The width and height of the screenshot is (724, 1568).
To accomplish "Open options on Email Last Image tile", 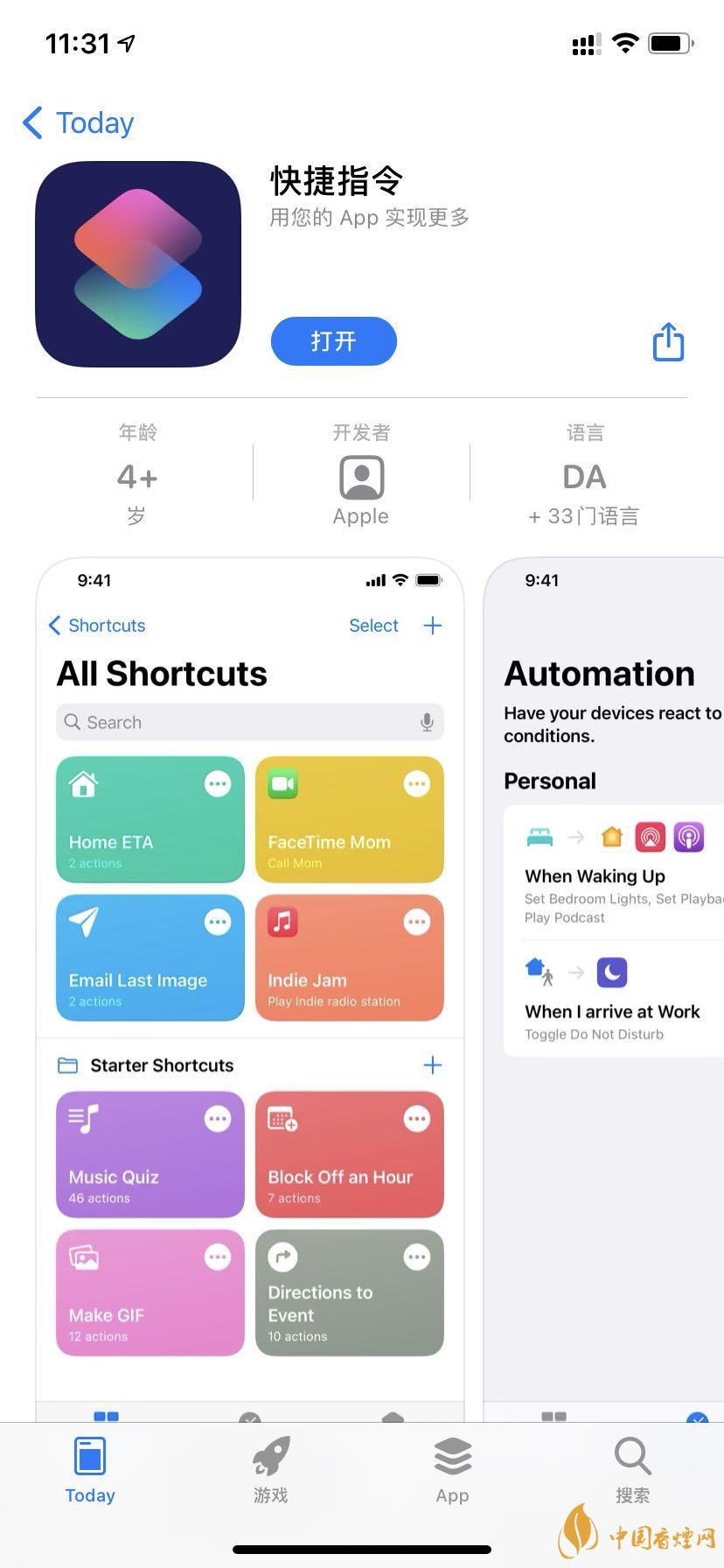I will tap(218, 921).
